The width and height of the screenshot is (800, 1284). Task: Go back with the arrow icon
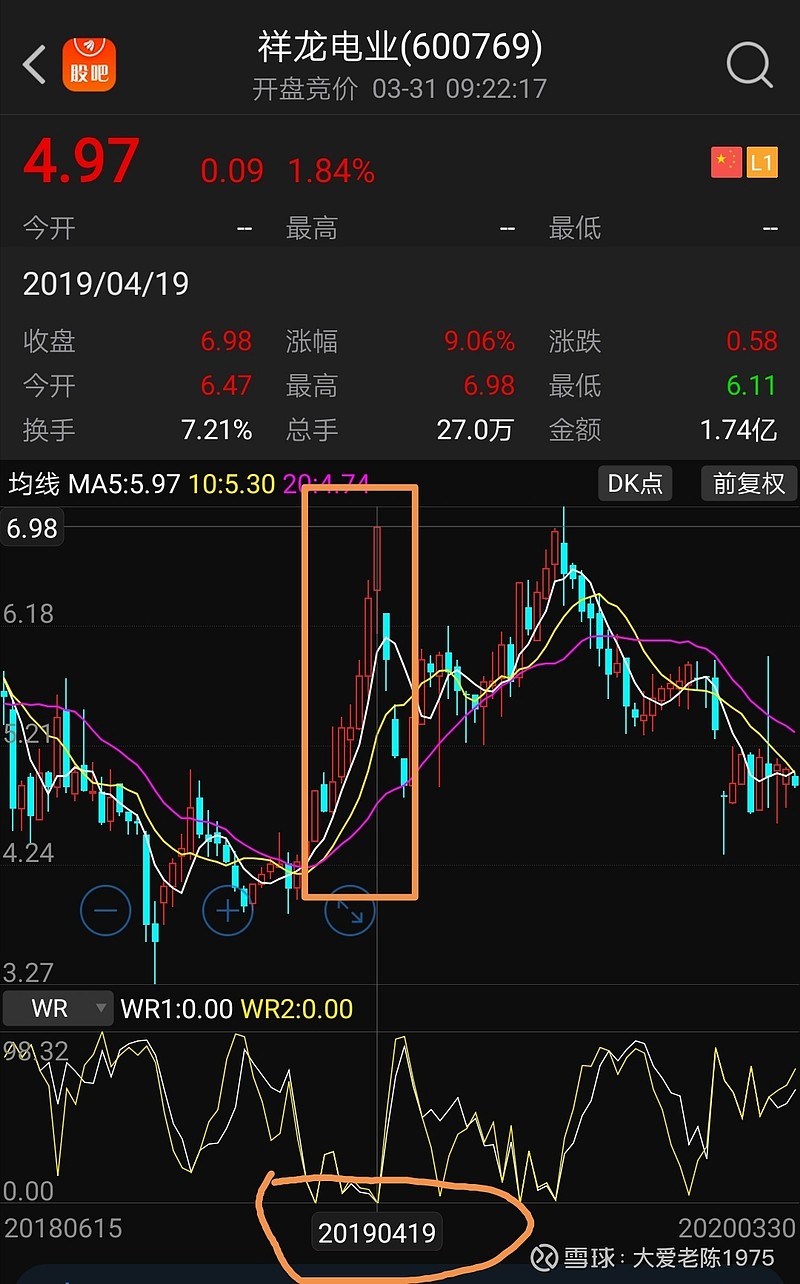(35, 65)
